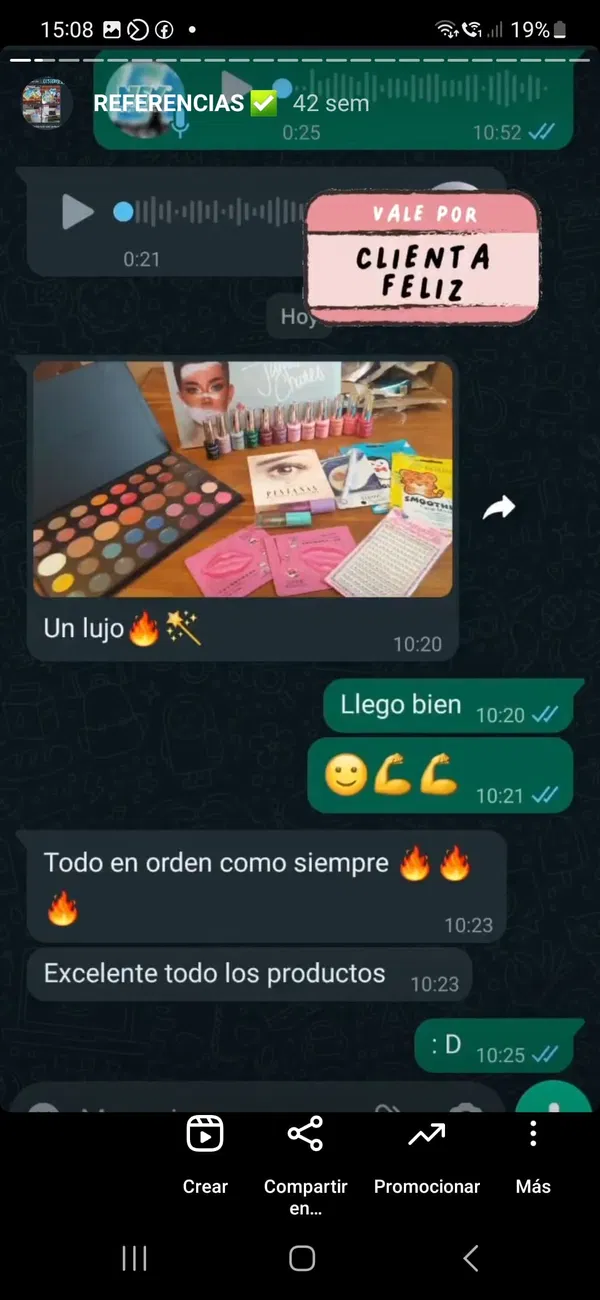Tap the Crear reel button
Image resolution: width=600 pixels, height=1300 pixels.
205,1153
